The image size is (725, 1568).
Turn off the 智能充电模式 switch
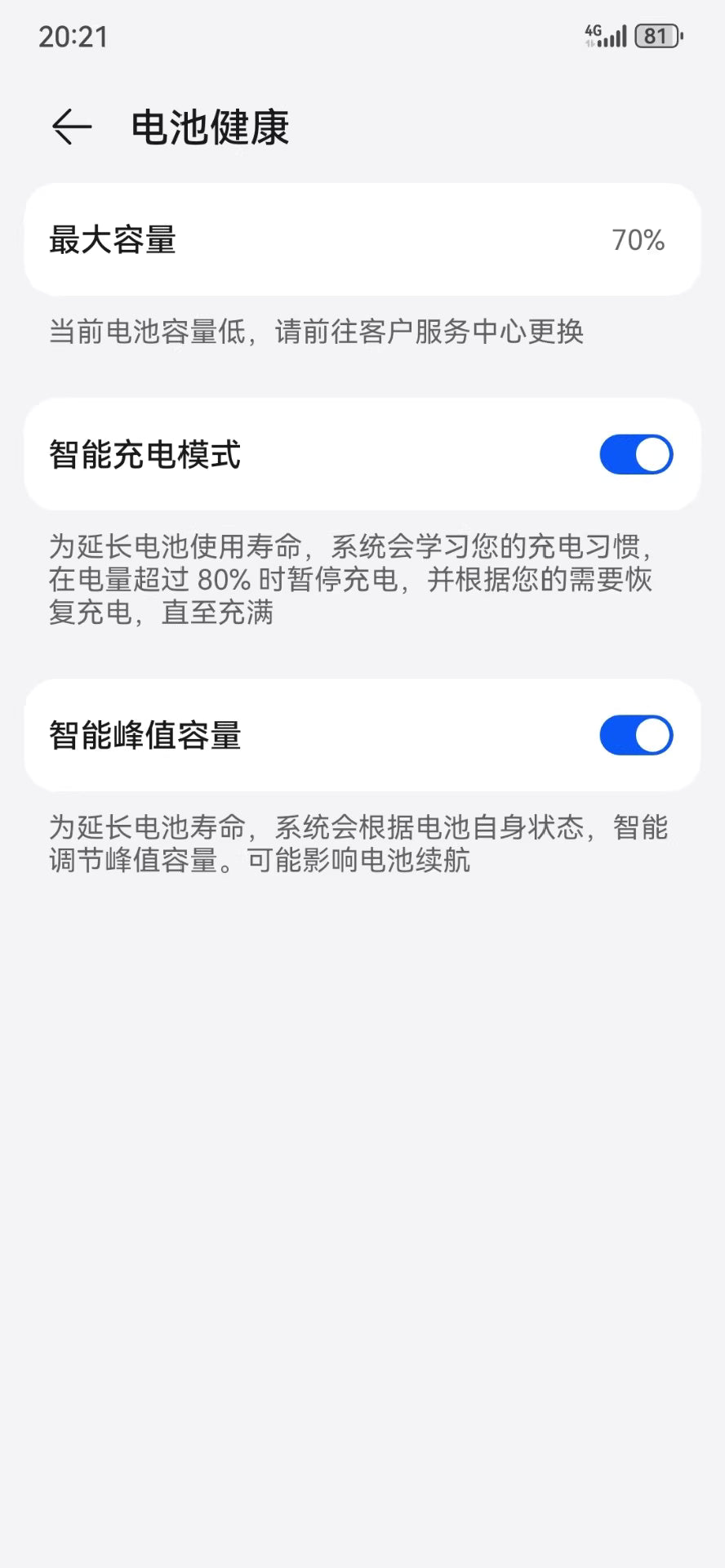[635, 455]
